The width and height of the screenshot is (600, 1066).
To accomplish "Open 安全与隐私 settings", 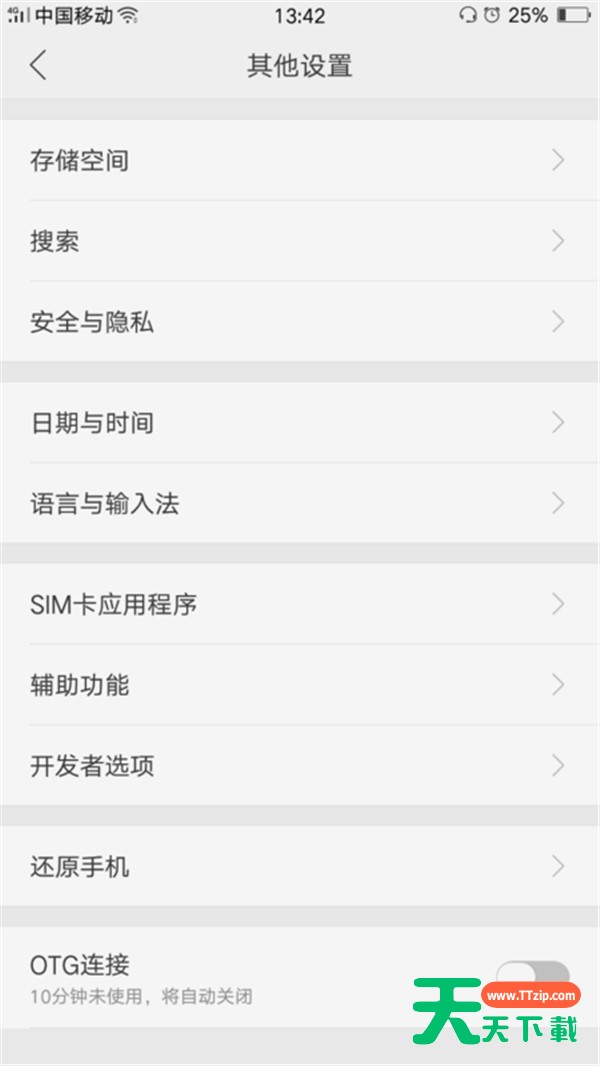I will click(300, 322).
